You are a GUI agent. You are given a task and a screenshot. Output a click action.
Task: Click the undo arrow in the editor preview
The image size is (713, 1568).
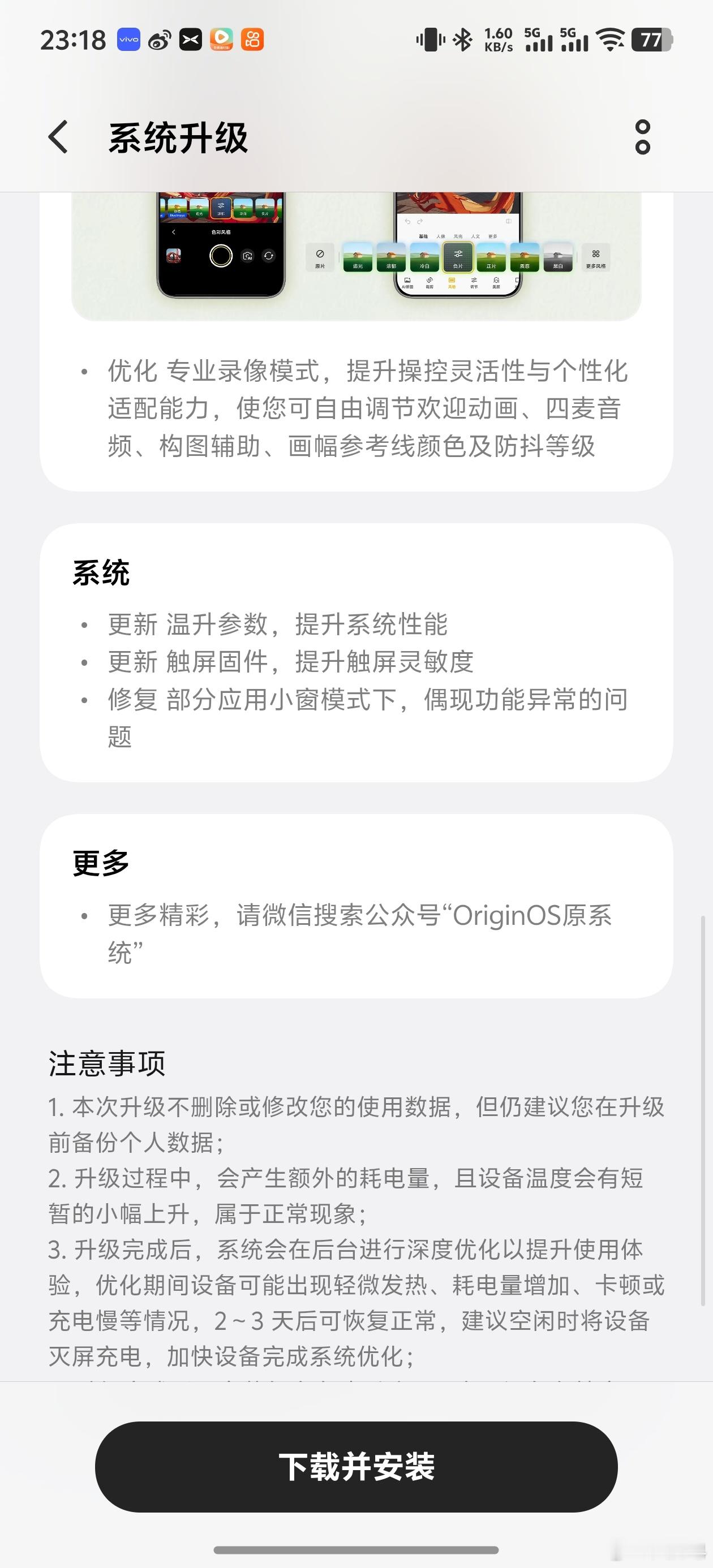(407, 222)
